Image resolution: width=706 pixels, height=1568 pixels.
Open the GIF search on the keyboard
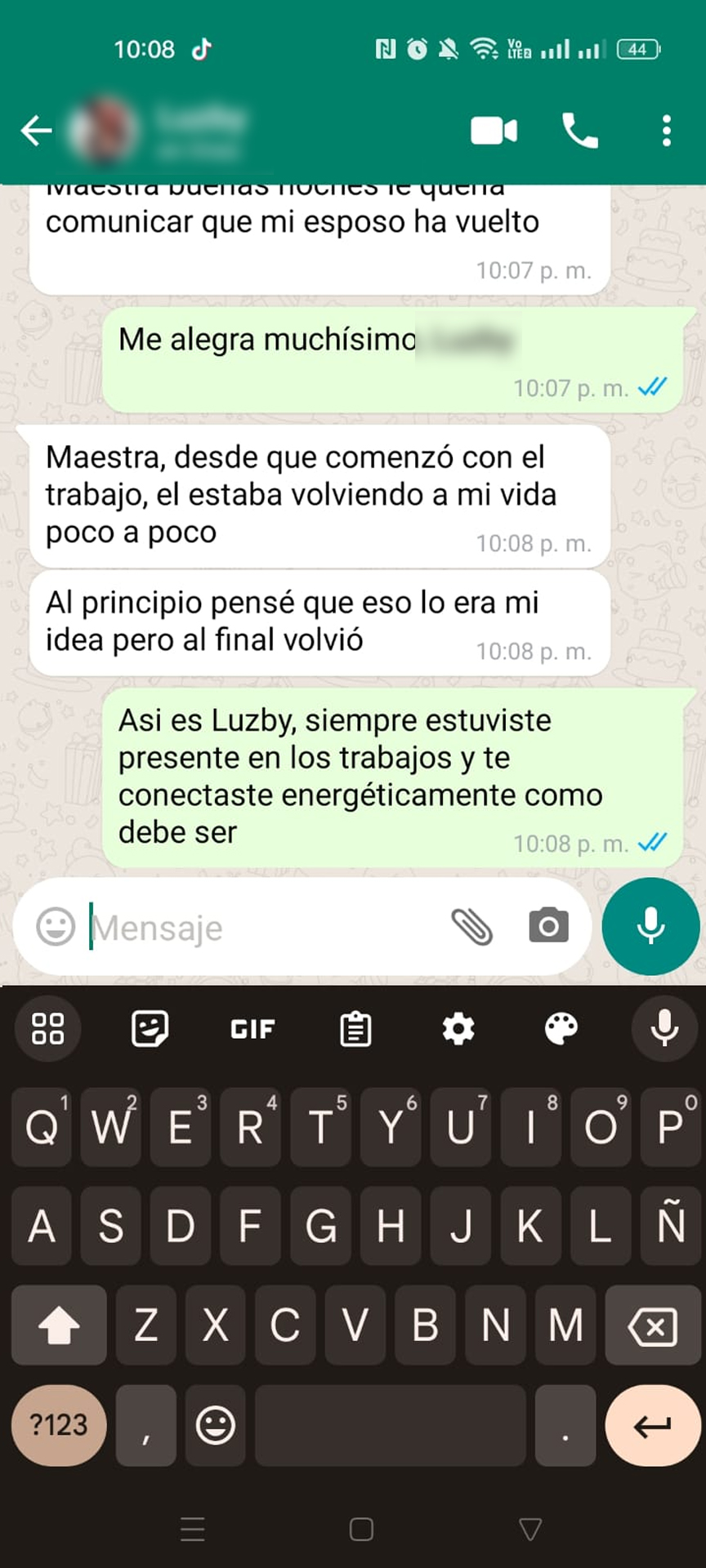point(252,1029)
